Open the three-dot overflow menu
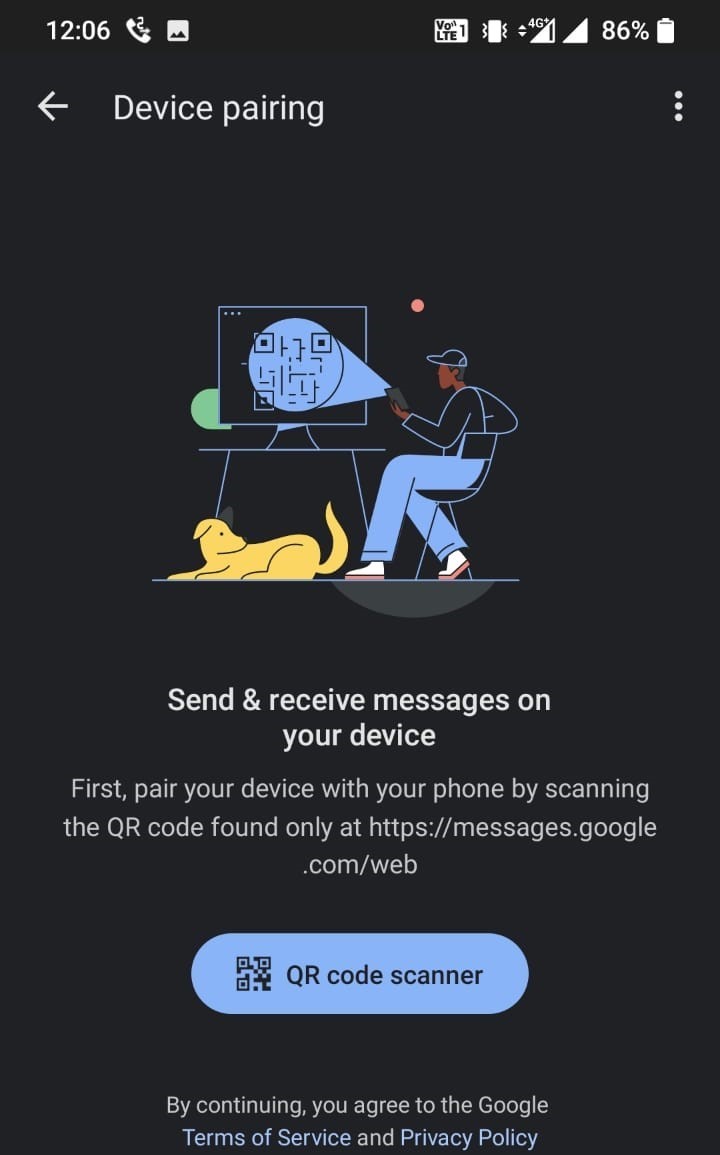 678,106
